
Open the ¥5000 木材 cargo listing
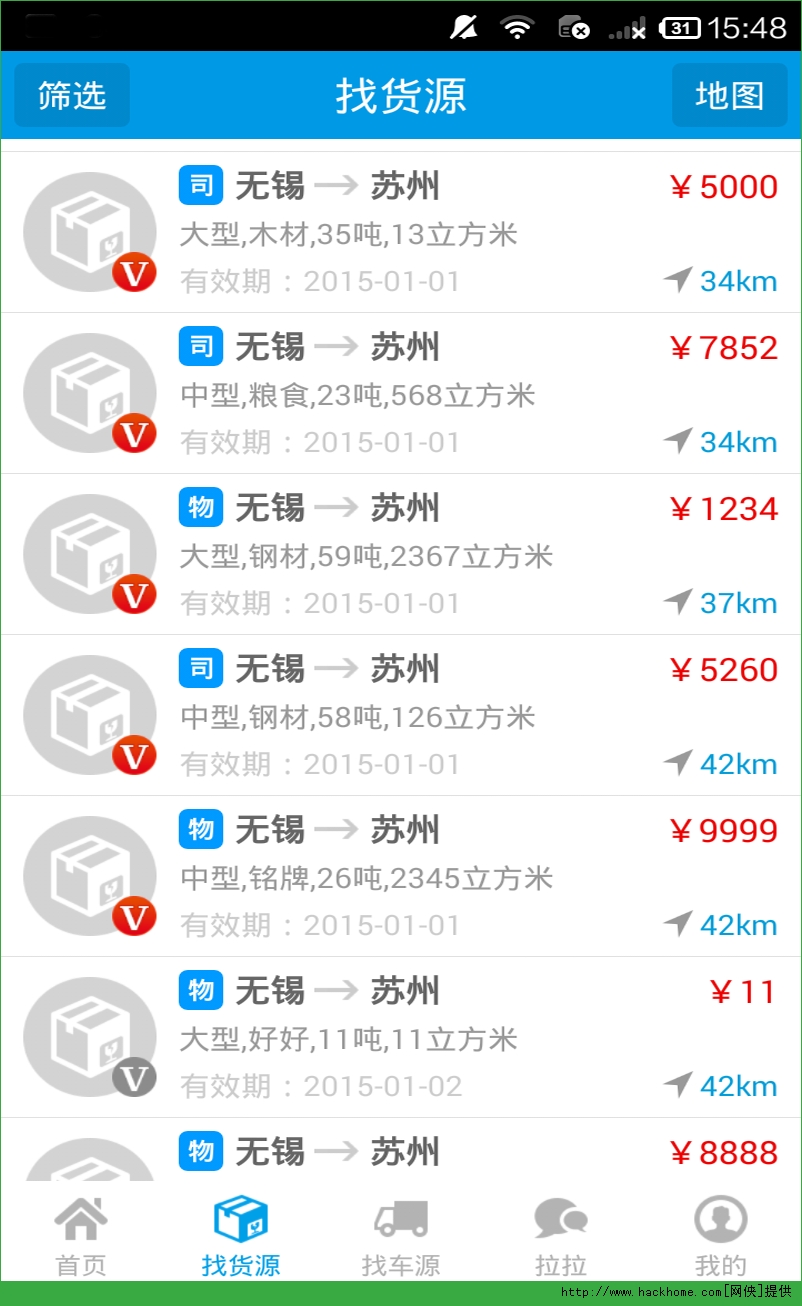coord(400,233)
